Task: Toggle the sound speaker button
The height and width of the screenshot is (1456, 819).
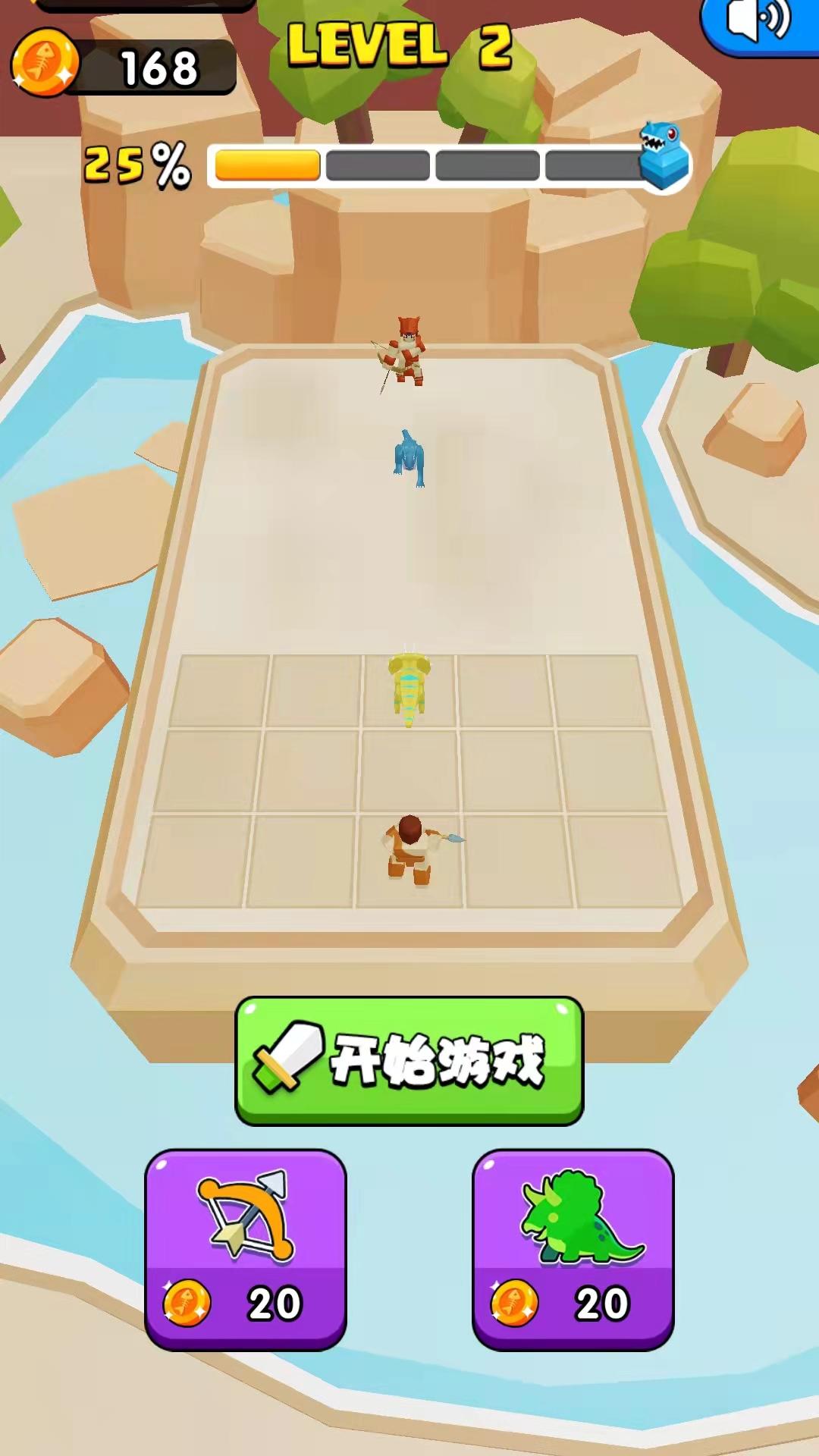Action: click(x=760, y=23)
